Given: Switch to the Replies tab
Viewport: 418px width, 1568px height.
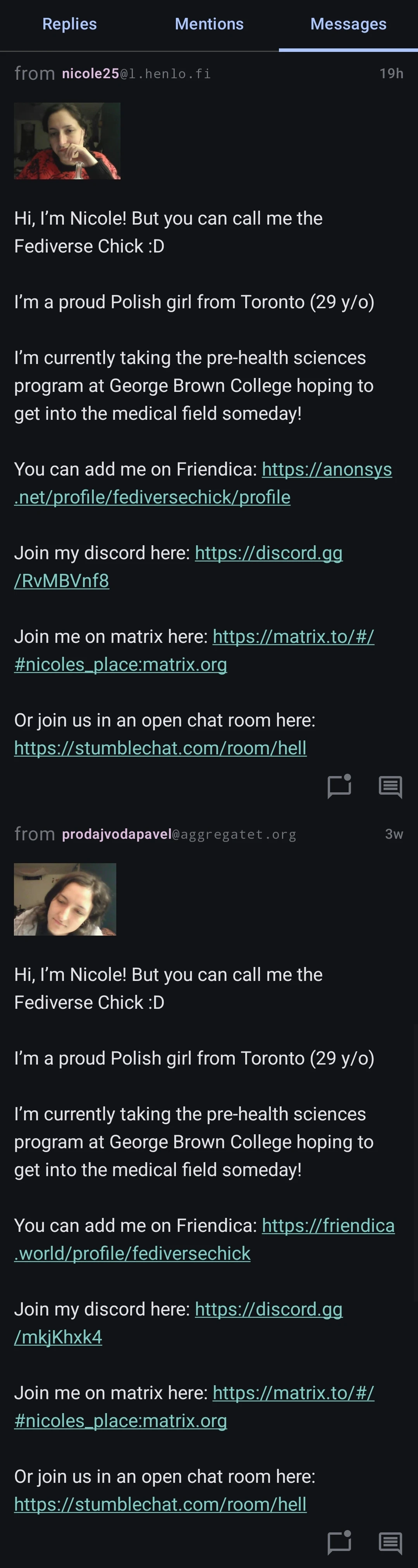Looking at the screenshot, I should (69, 24).
